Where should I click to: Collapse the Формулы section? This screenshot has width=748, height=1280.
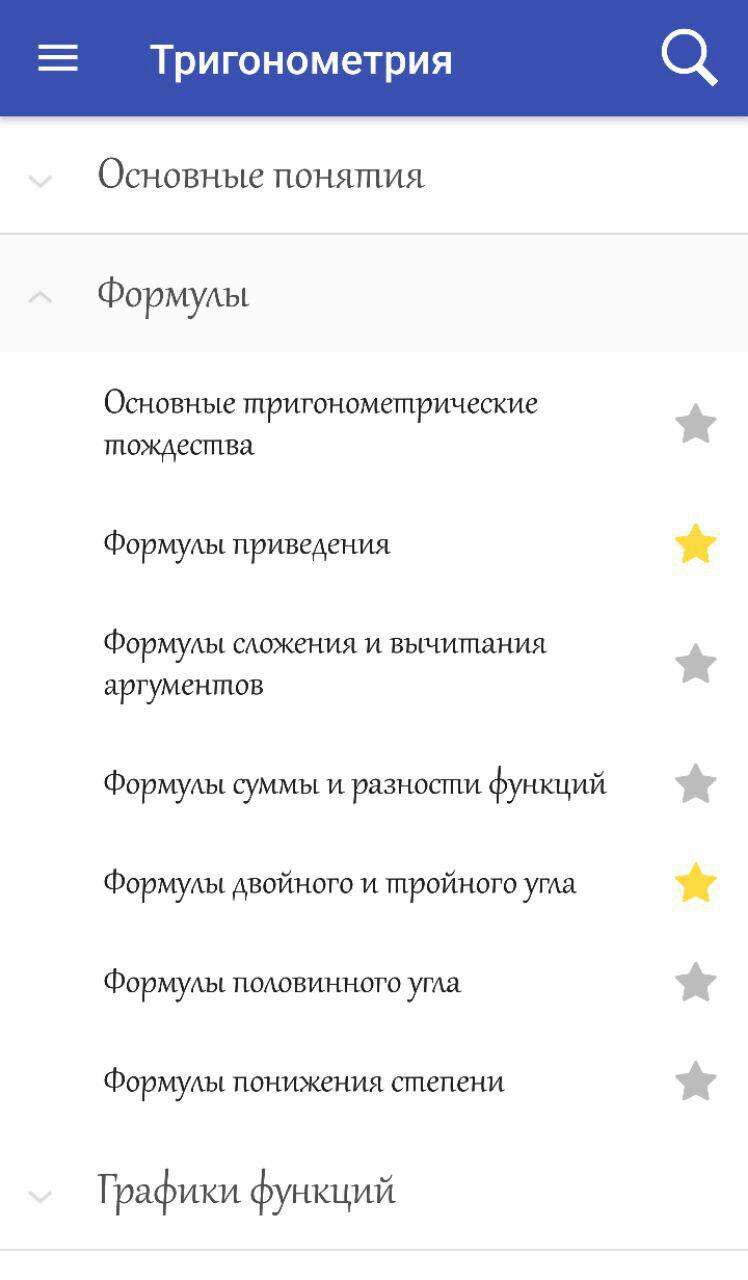click(x=374, y=294)
